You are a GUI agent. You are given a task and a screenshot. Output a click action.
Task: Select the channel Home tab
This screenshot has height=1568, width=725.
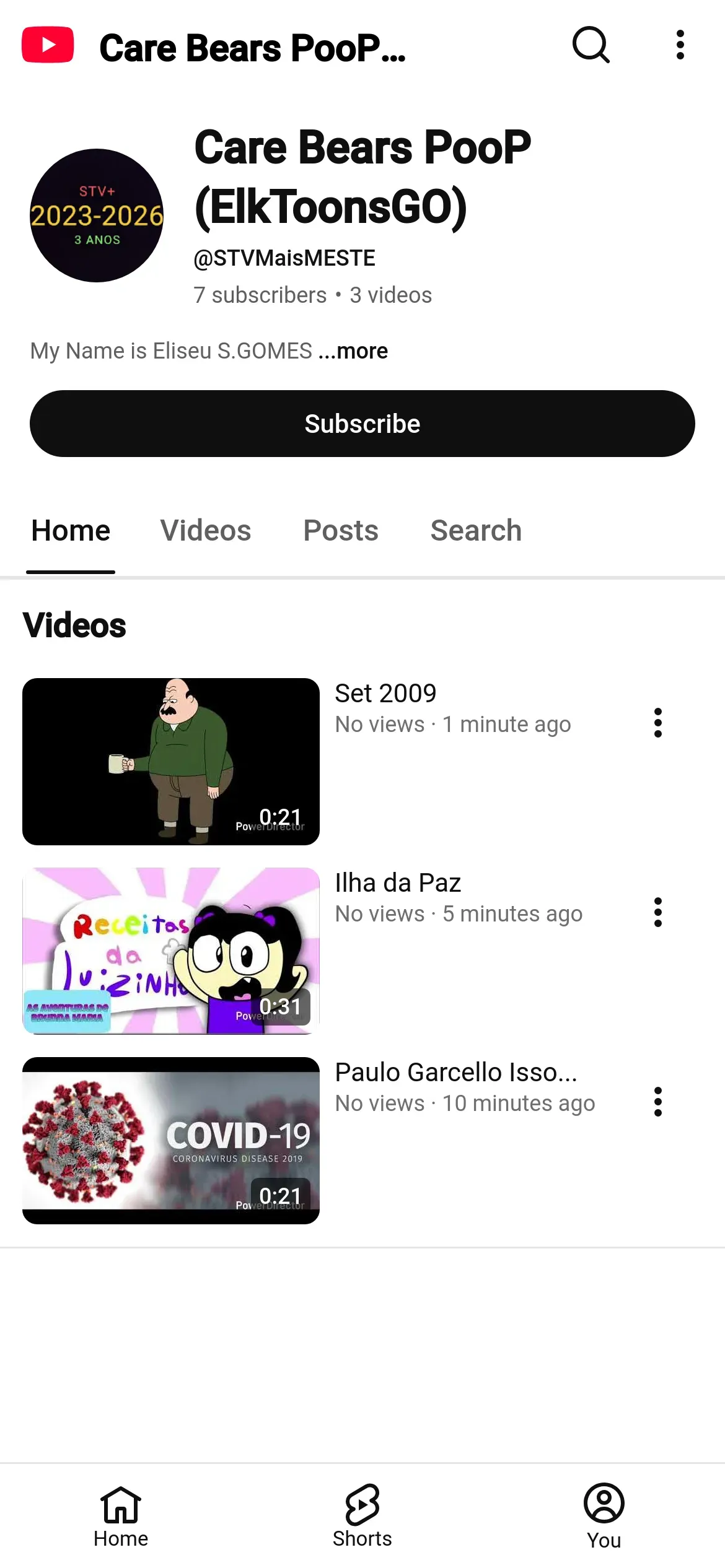point(71,531)
